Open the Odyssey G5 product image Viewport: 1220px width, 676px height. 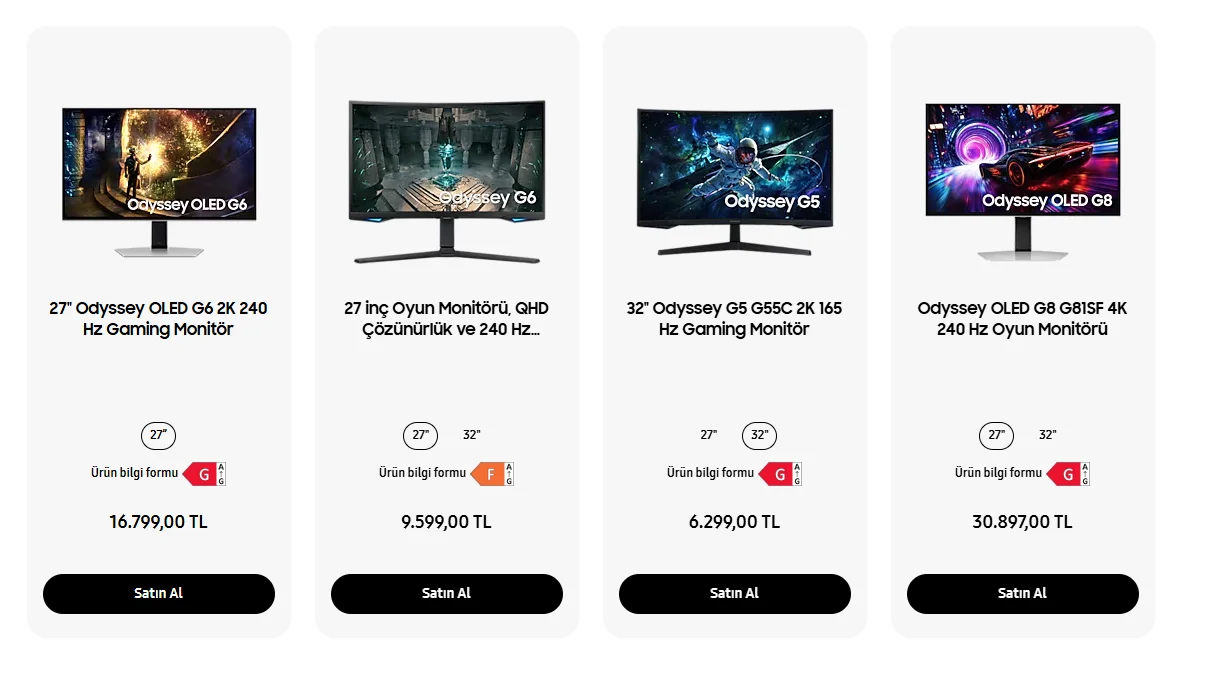(734, 181)
